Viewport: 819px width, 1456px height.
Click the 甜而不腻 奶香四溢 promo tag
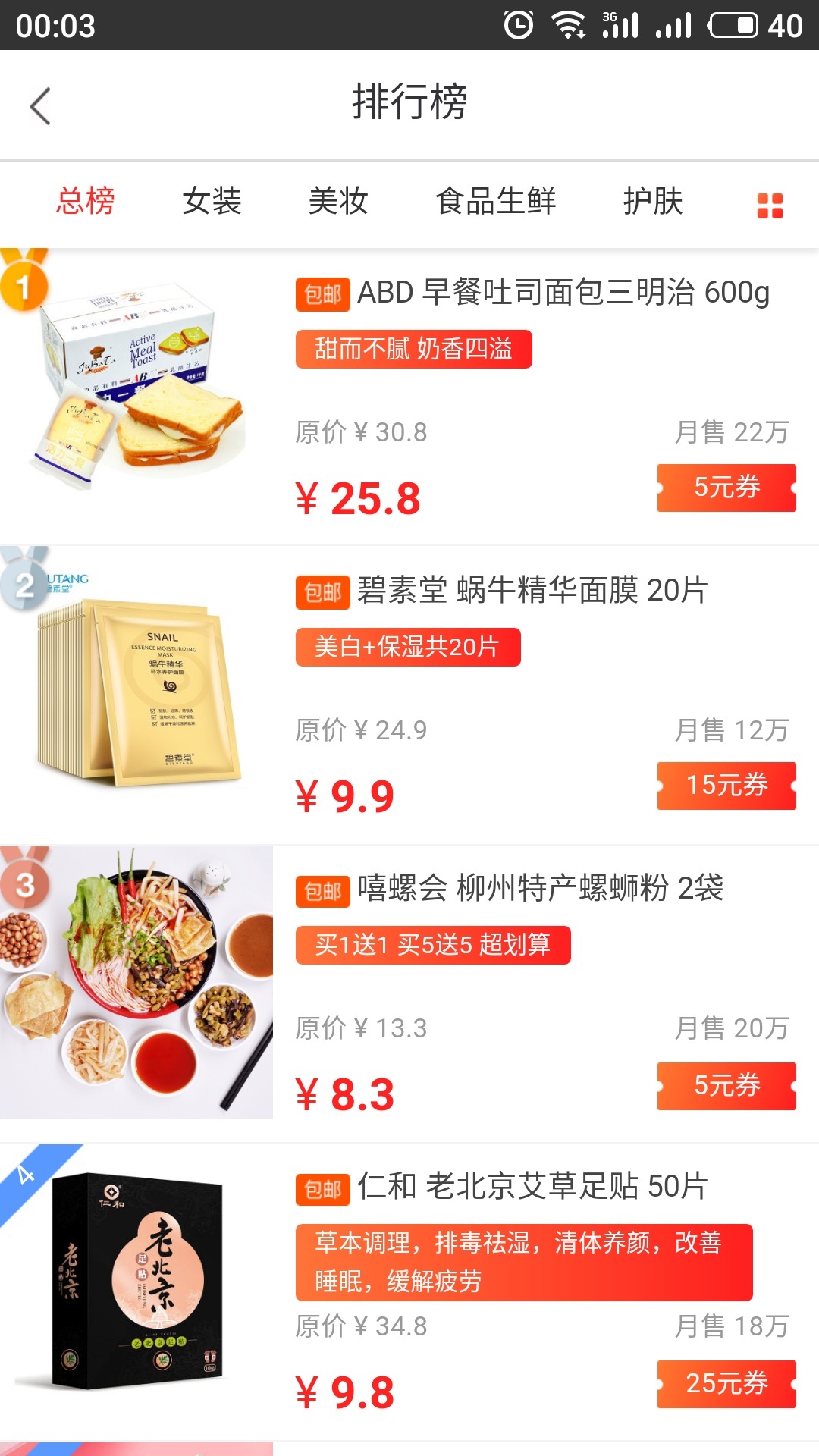point(413,350)
